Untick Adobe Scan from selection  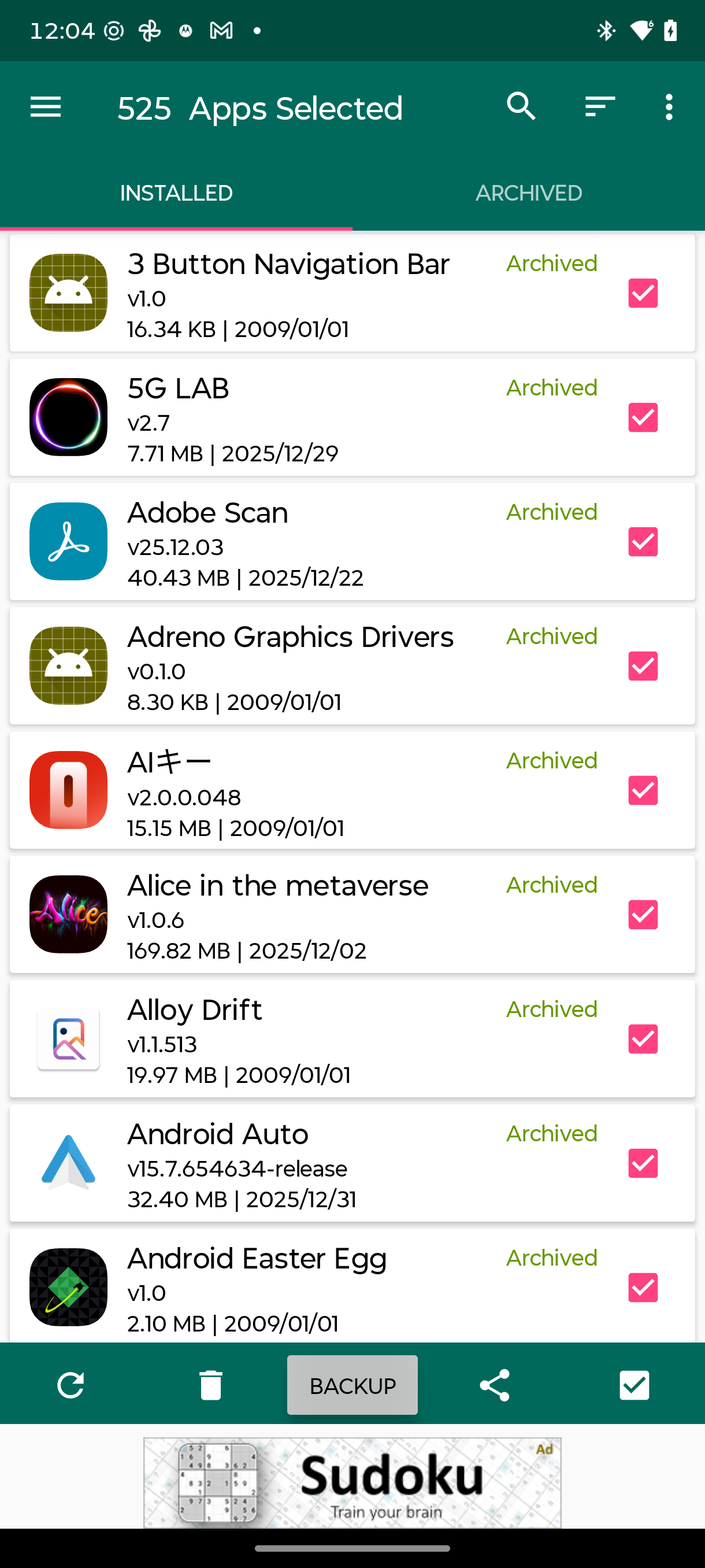click(x=643, y=542)
